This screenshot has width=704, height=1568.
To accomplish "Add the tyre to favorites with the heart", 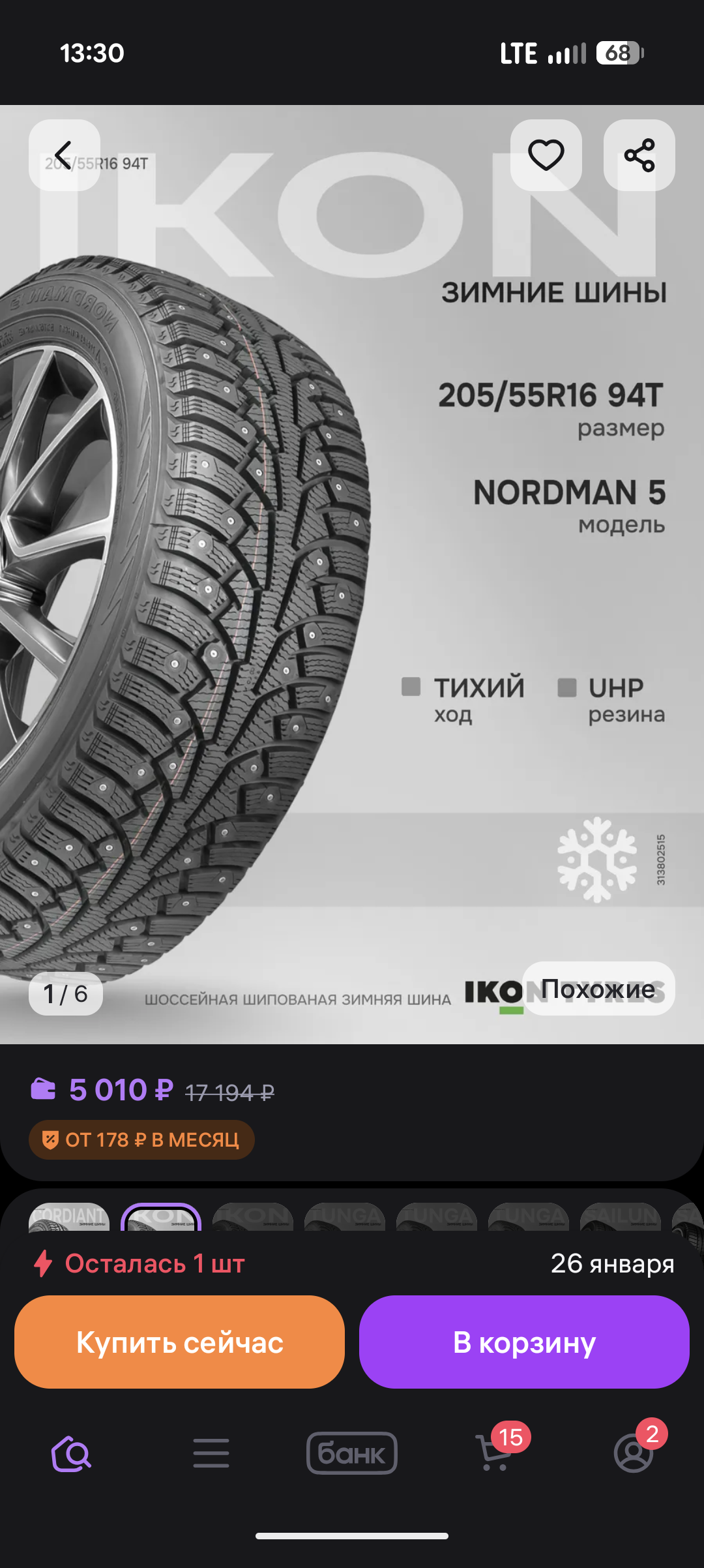I will (x=546, y=155).
